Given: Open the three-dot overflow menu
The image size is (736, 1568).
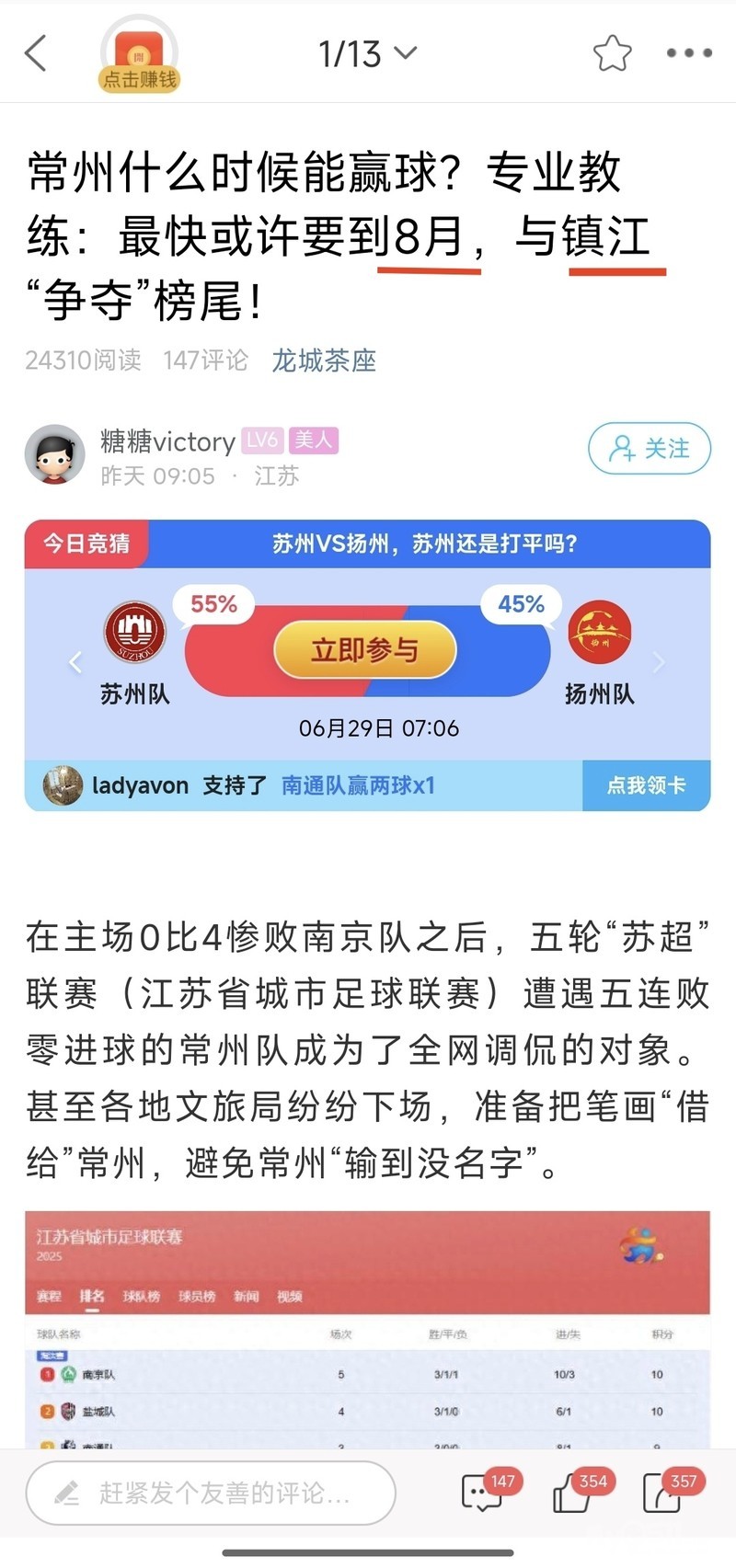Looking at the screenshot, I should 689,53.
